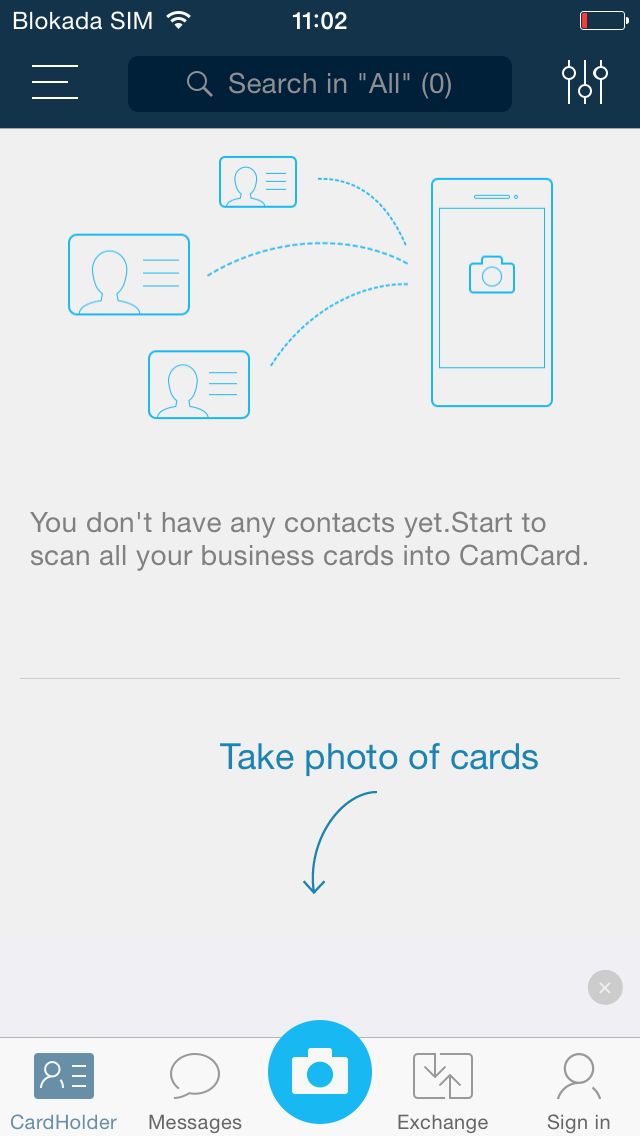Screen dimensions: 640x1136
Task: Open the filter and sort settings icon
Action: point(585,82)
